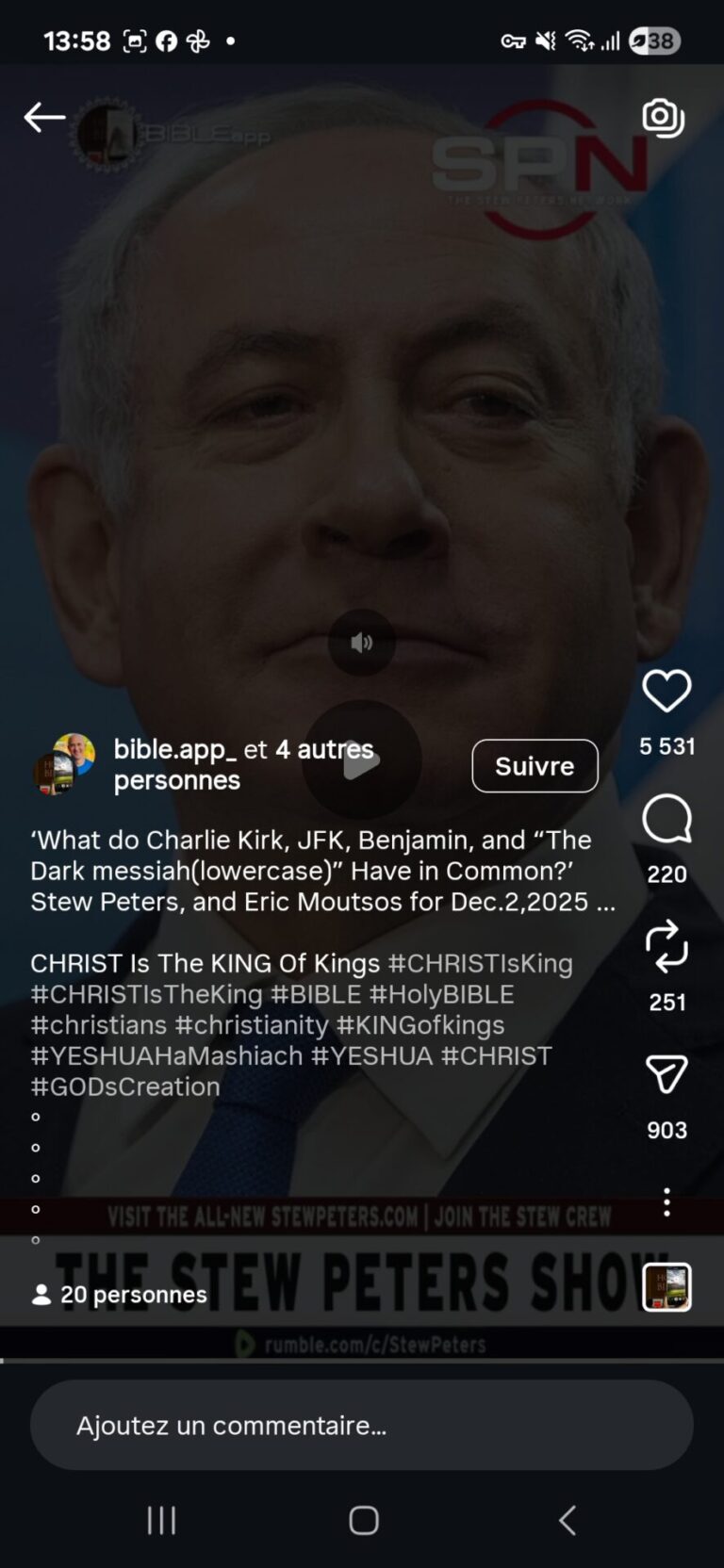Tap the Ajoutez un commentaire field
724x1568 pixels.
pos(362,1425)
